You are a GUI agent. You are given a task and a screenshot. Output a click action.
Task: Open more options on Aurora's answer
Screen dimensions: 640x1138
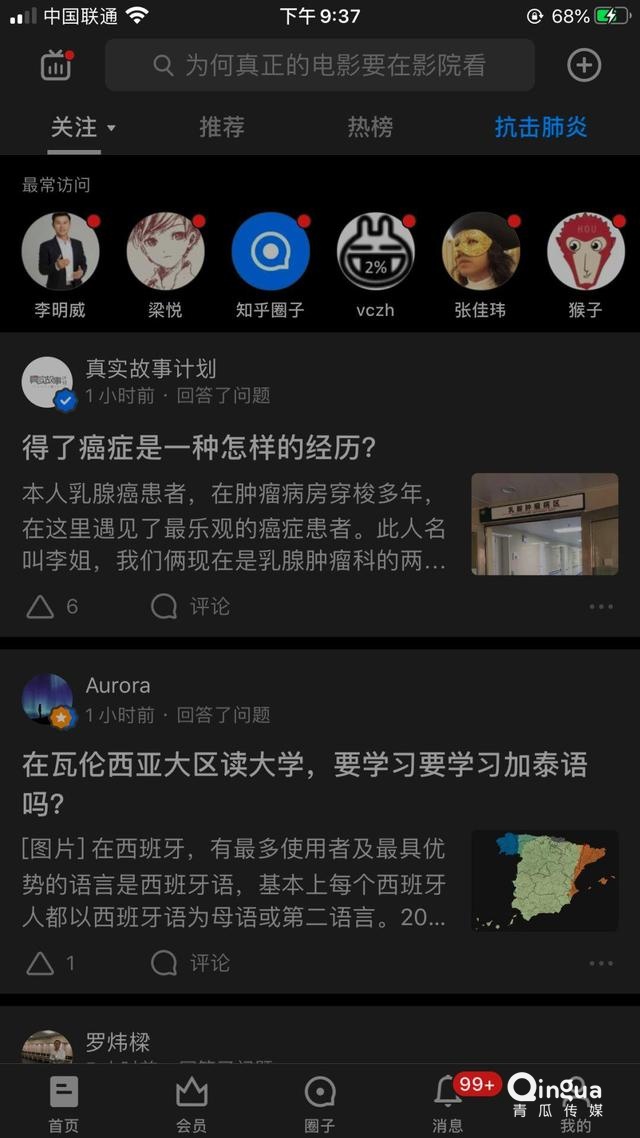coord(601,963)
